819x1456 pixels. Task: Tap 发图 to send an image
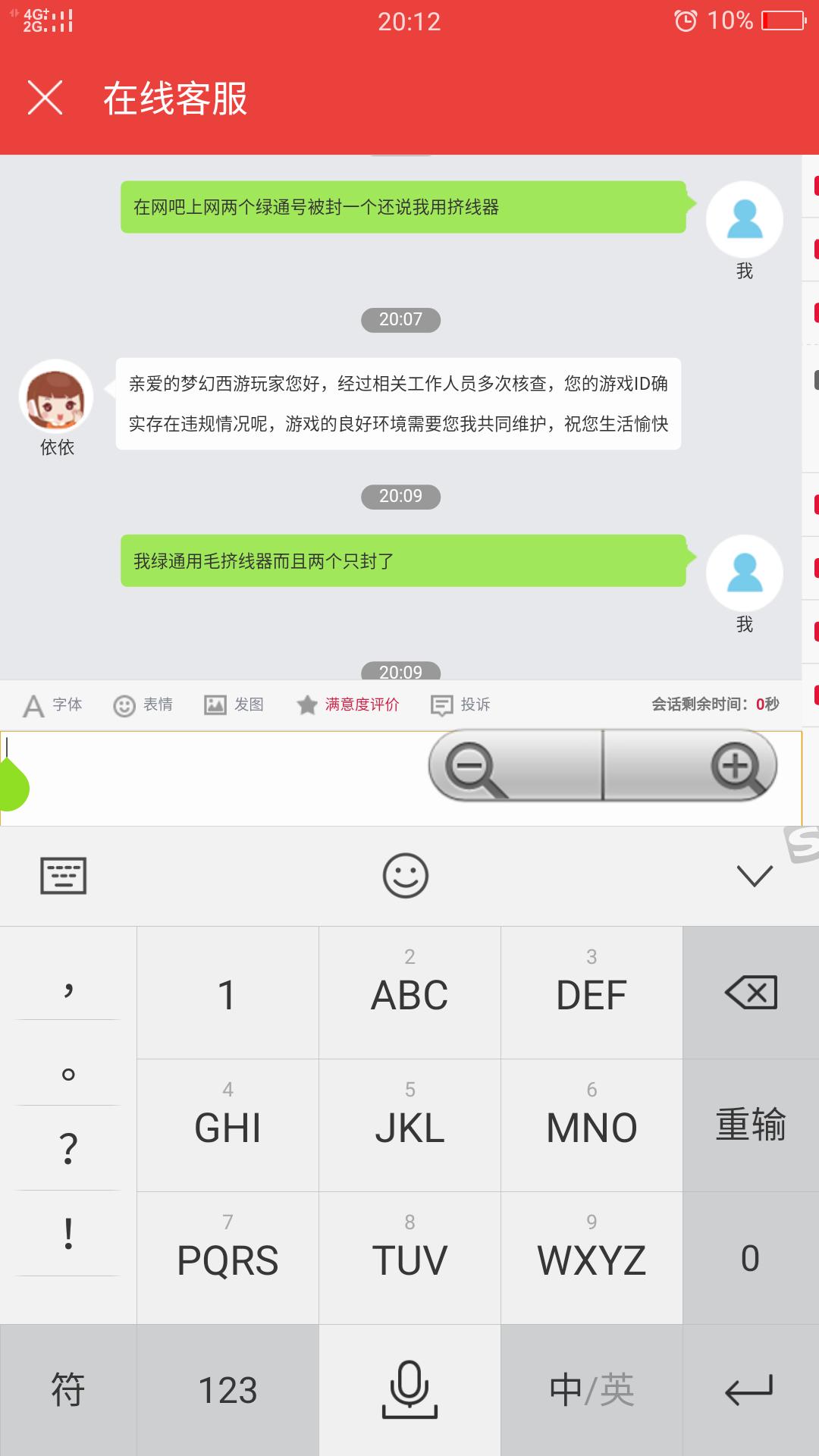point(234,705)
